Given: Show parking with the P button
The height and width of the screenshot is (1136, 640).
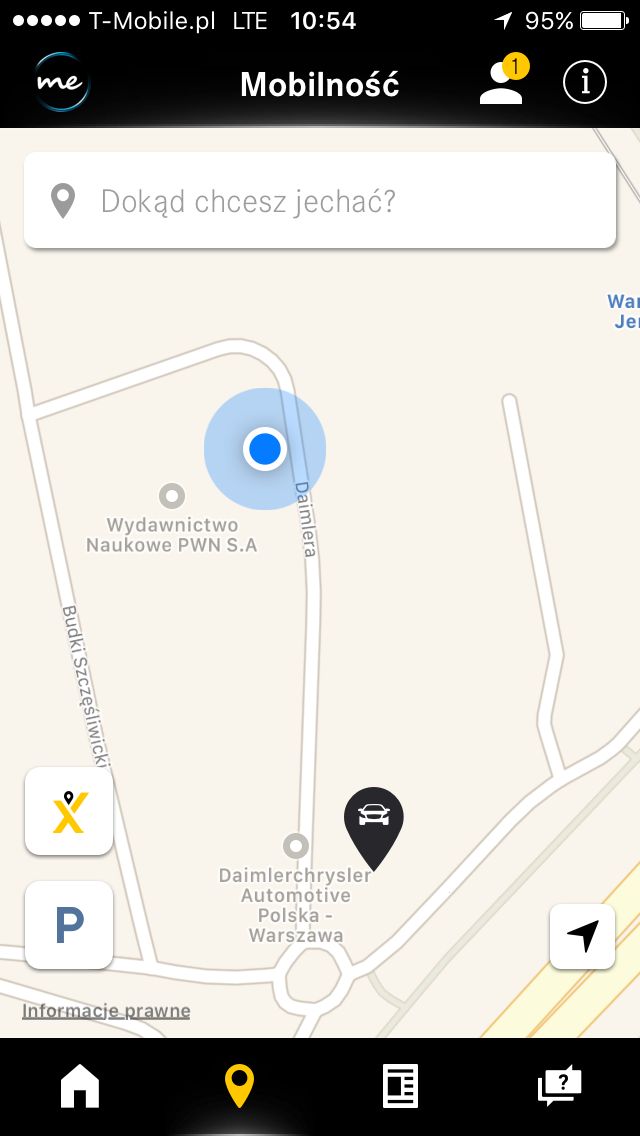Looking at the screenshot, I should pyautogui.click(x=69, y=925).
